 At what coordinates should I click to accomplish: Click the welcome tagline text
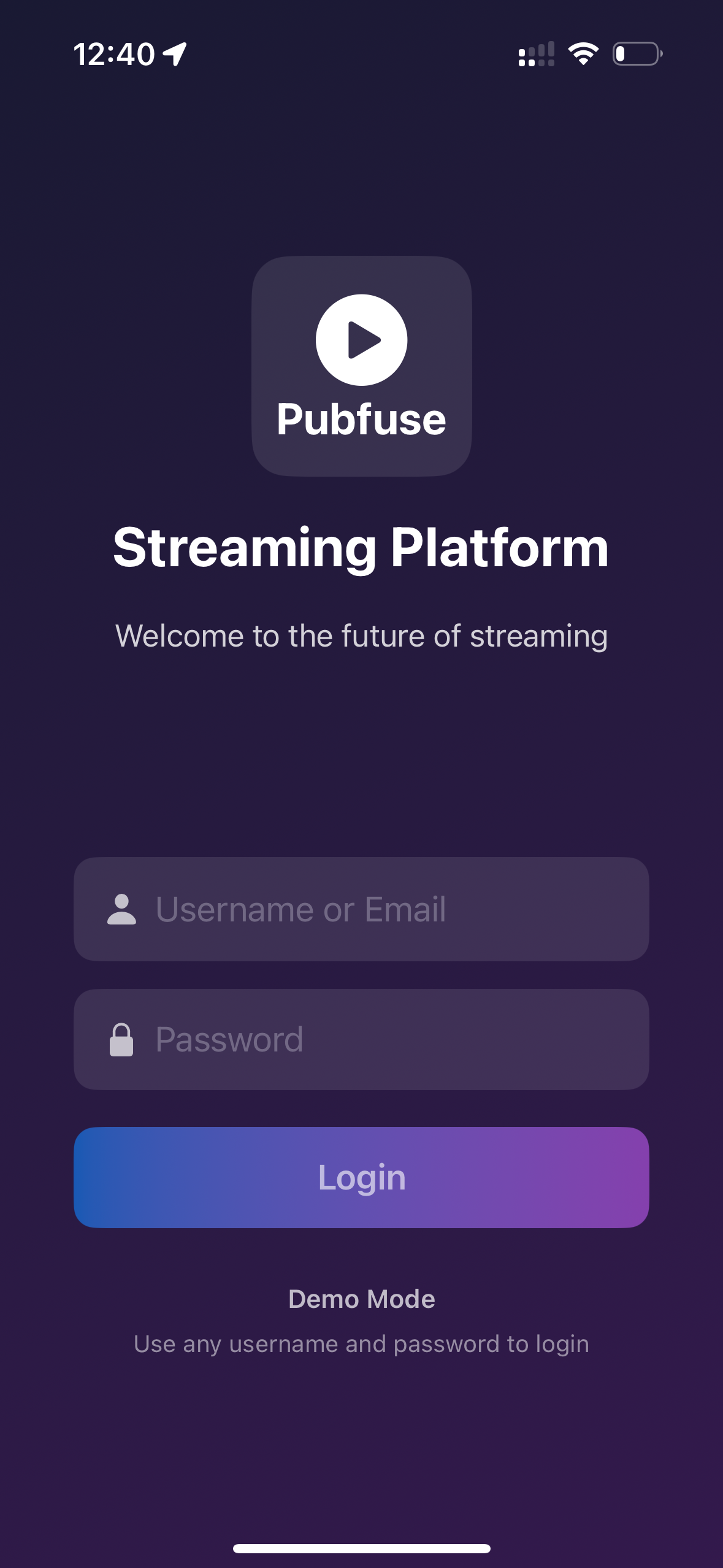pyautogui.click(x=361, y=638)
